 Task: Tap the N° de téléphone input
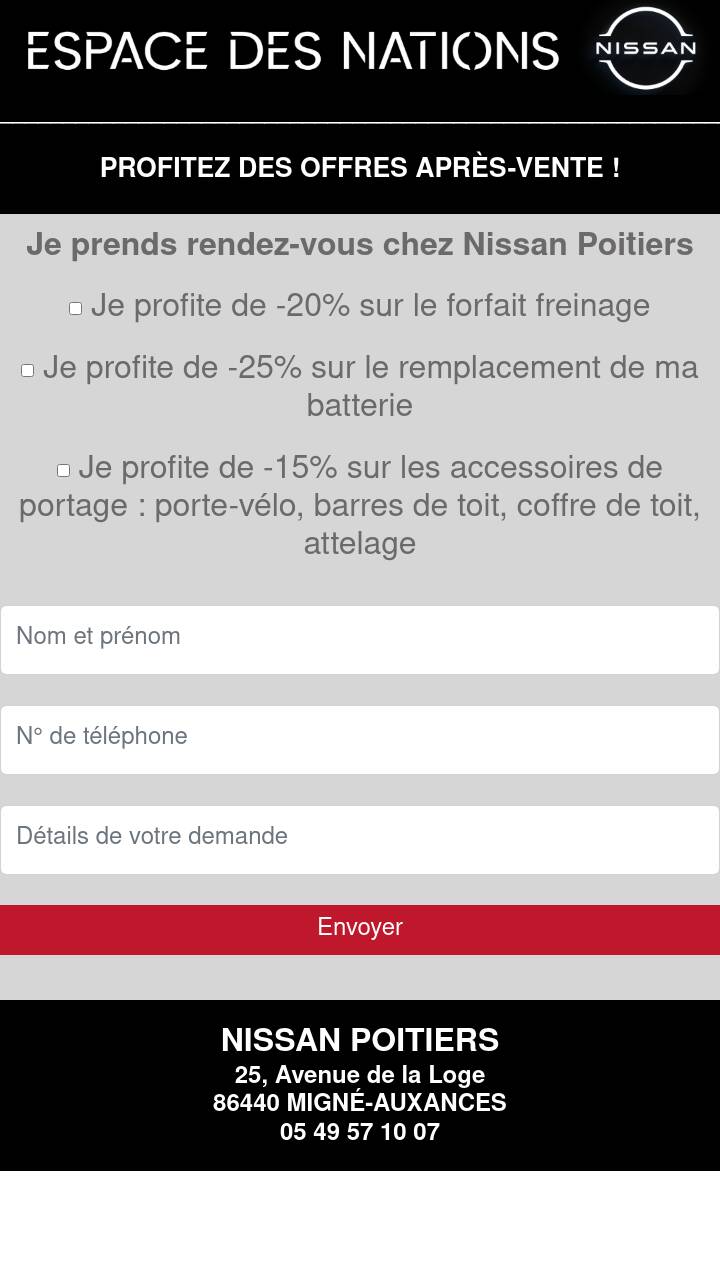click(x=360, y=740)
